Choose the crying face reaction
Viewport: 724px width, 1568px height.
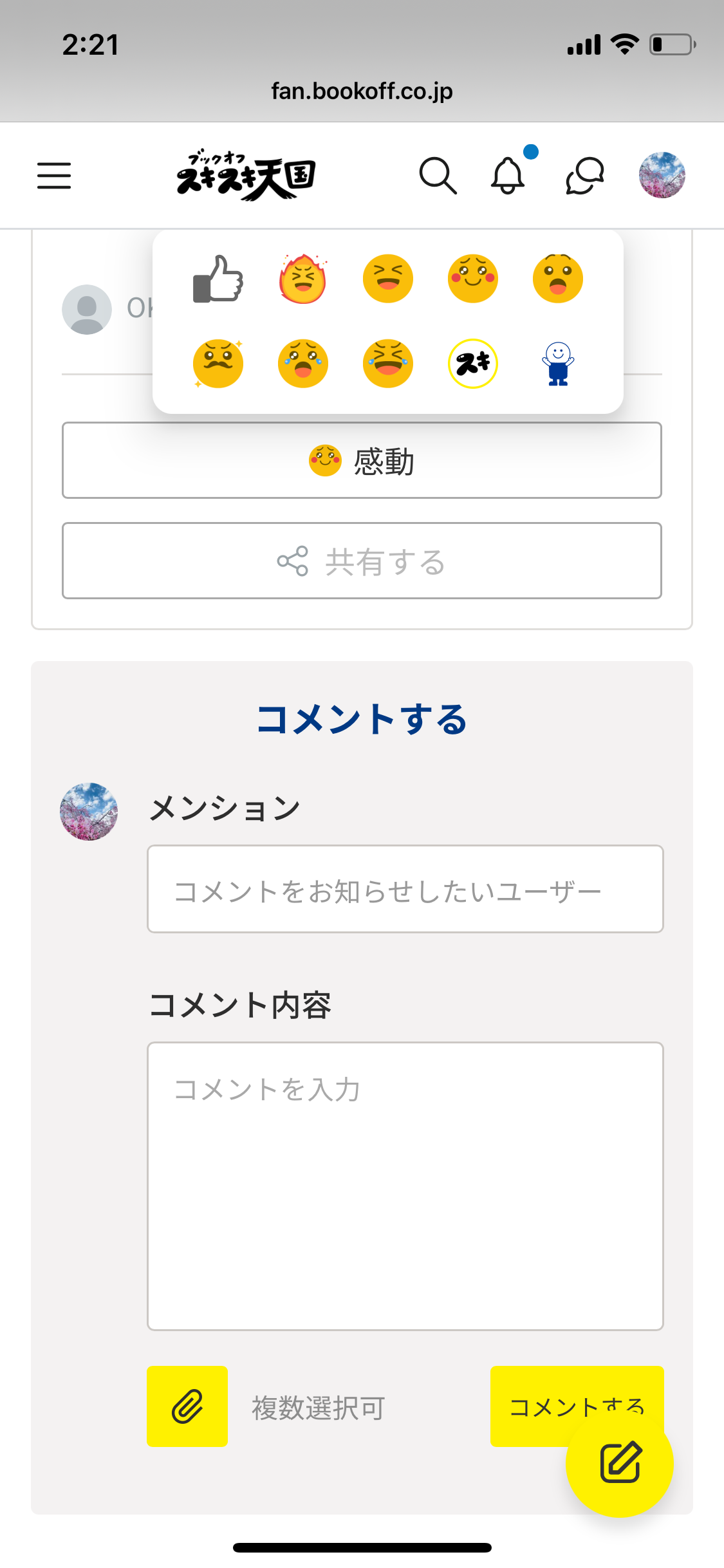click(x=303, y=364)
